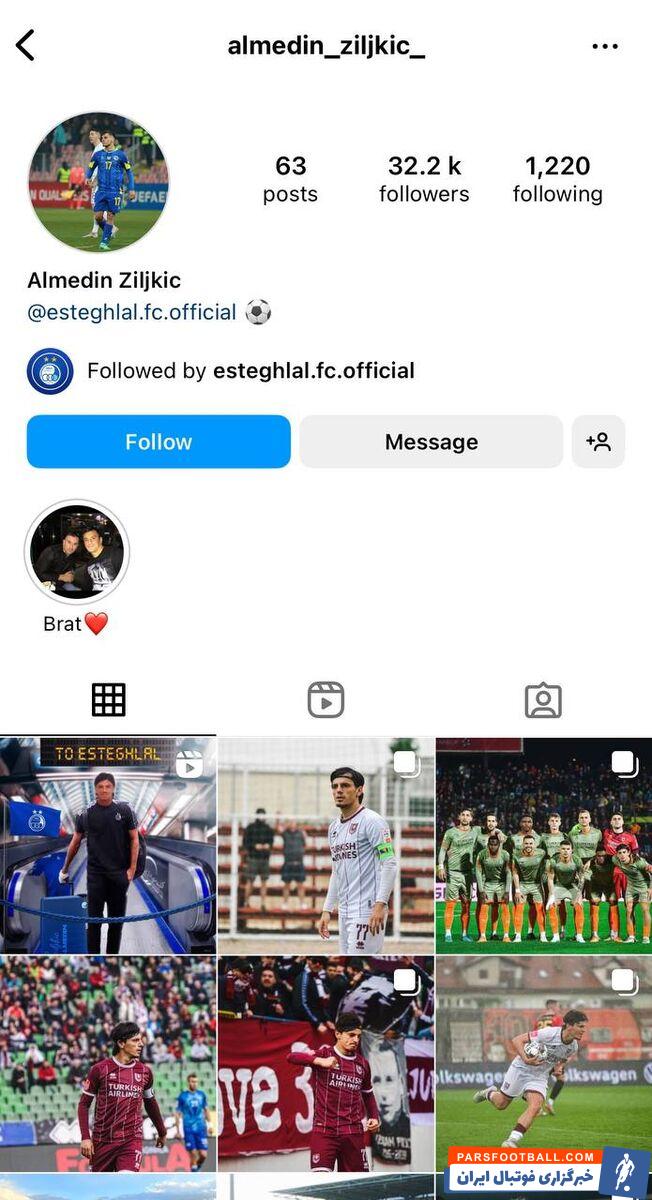
Task: See accounts in Followed by esteghlal.fc.official
Action: (250, 371)
